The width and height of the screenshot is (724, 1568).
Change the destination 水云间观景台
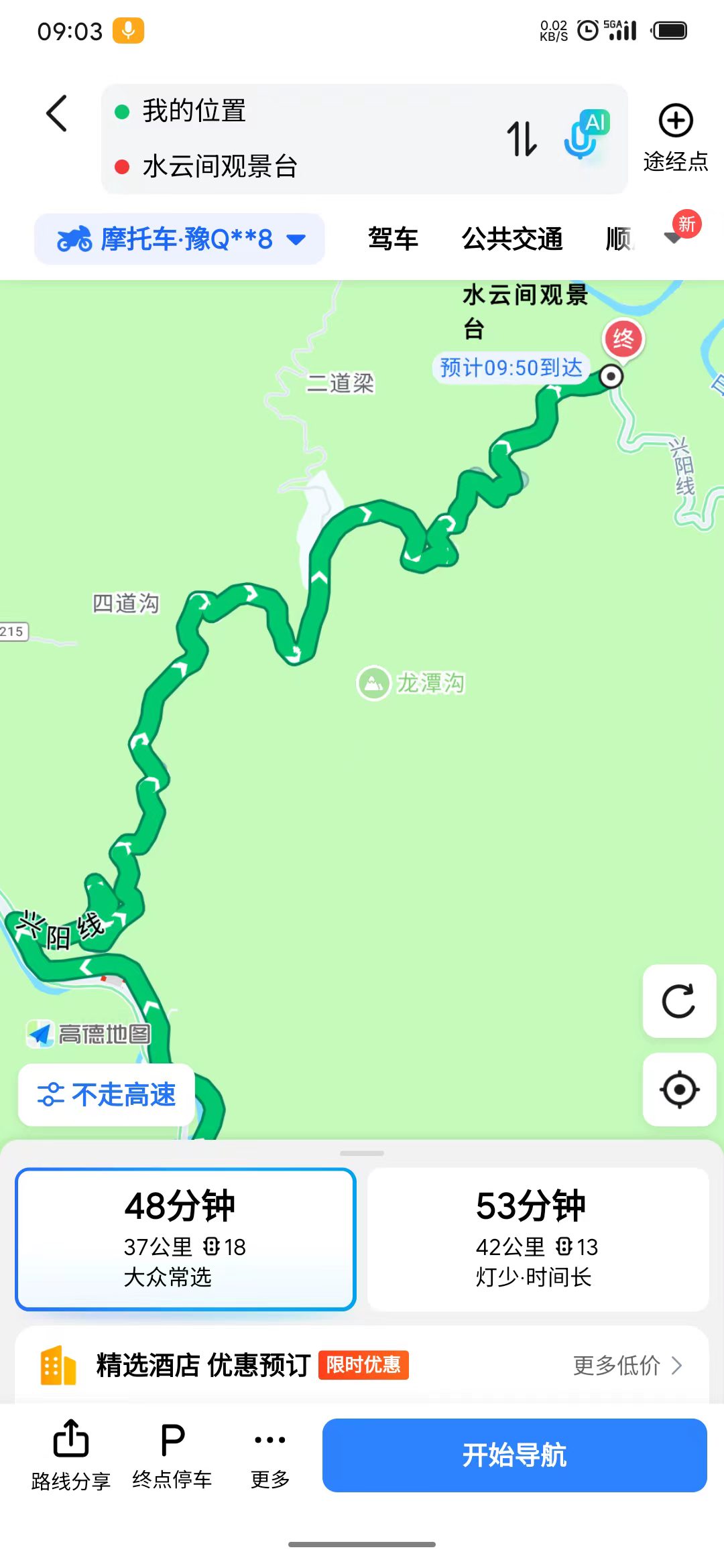click(220, 166)
